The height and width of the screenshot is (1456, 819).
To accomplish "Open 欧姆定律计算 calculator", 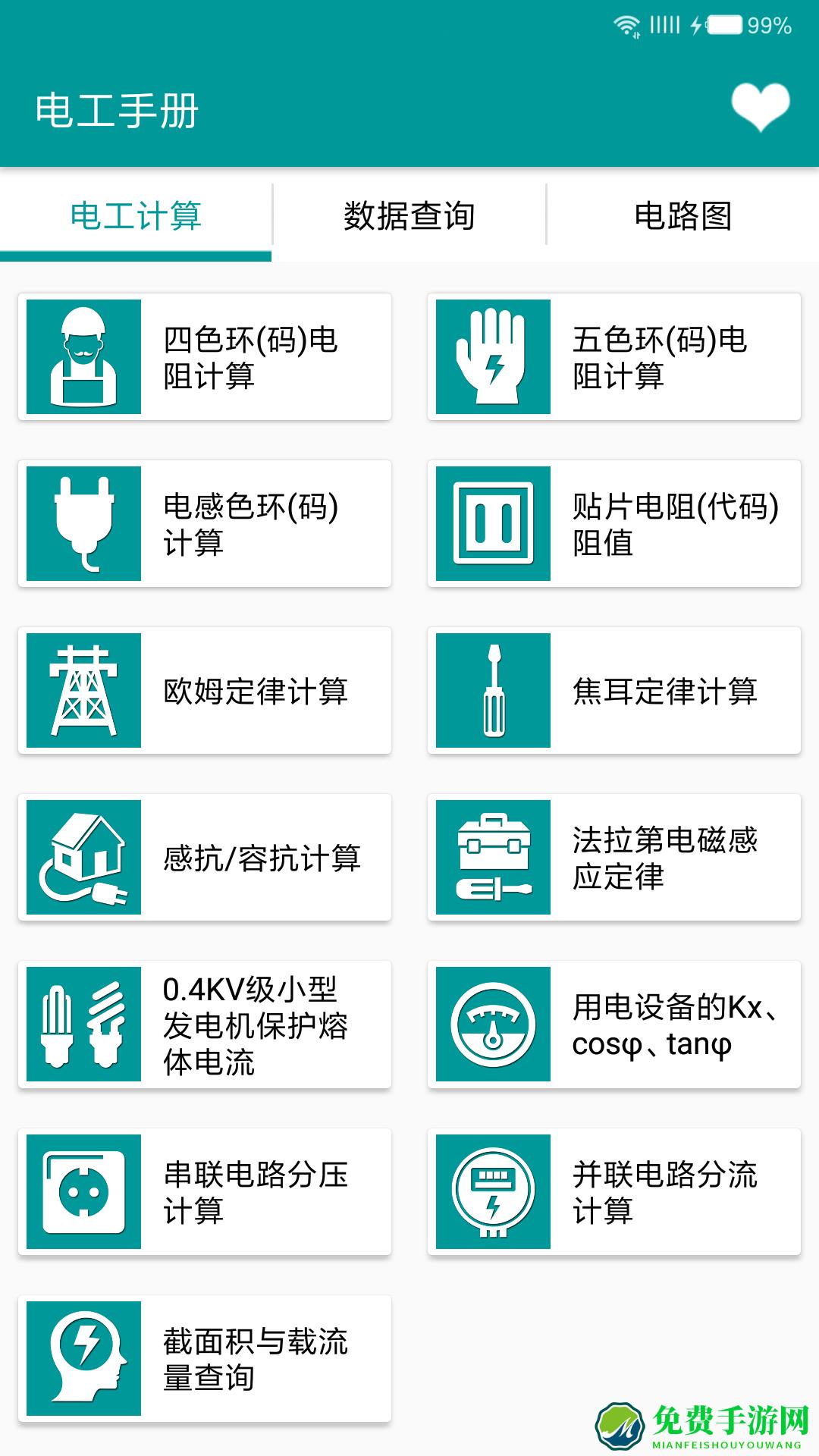I will 205,689.
